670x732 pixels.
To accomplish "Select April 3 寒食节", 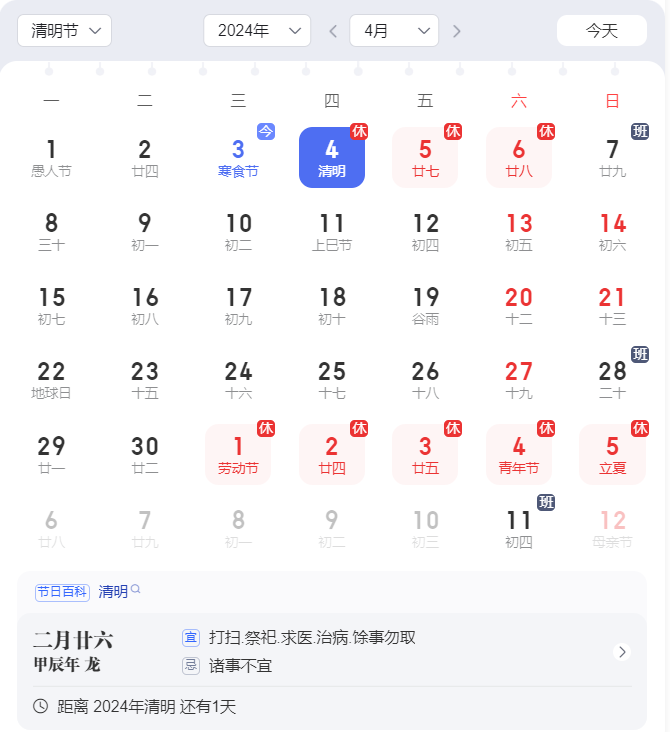I will click(x=238, y=158).
